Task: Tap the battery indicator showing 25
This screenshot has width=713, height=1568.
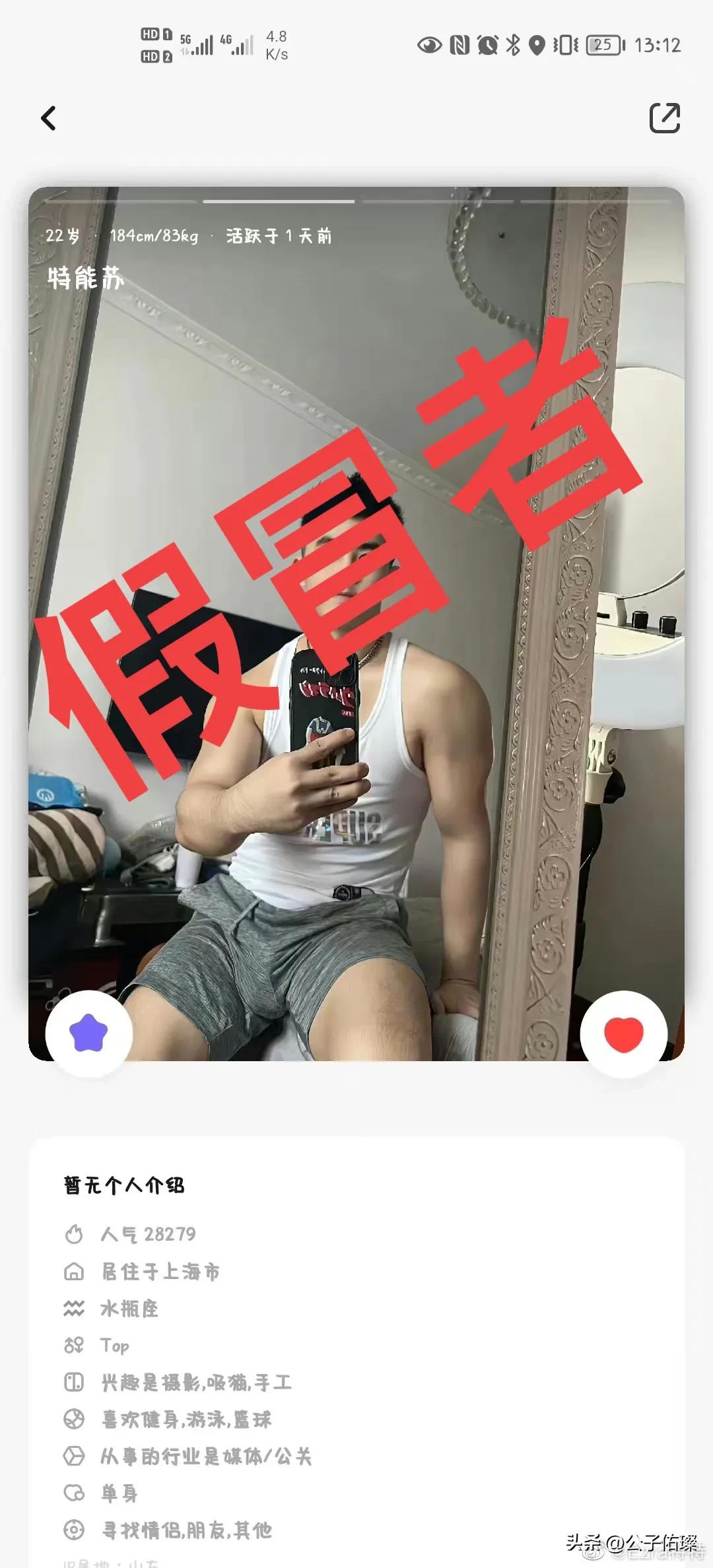Action: pos(603,45)
